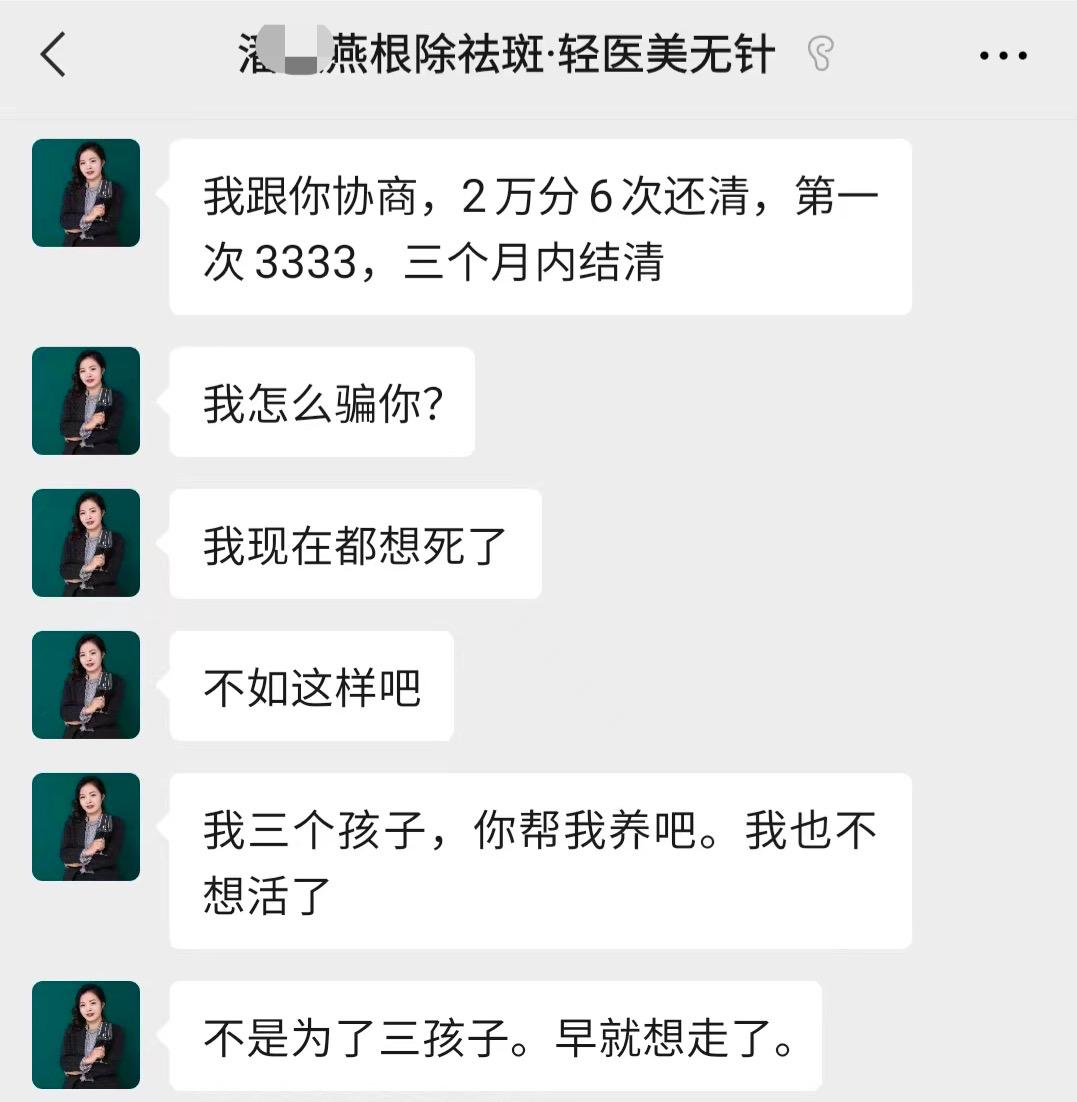
Task: Tap the 我怎么骗你 message bubble
Action: coord(320,401)
